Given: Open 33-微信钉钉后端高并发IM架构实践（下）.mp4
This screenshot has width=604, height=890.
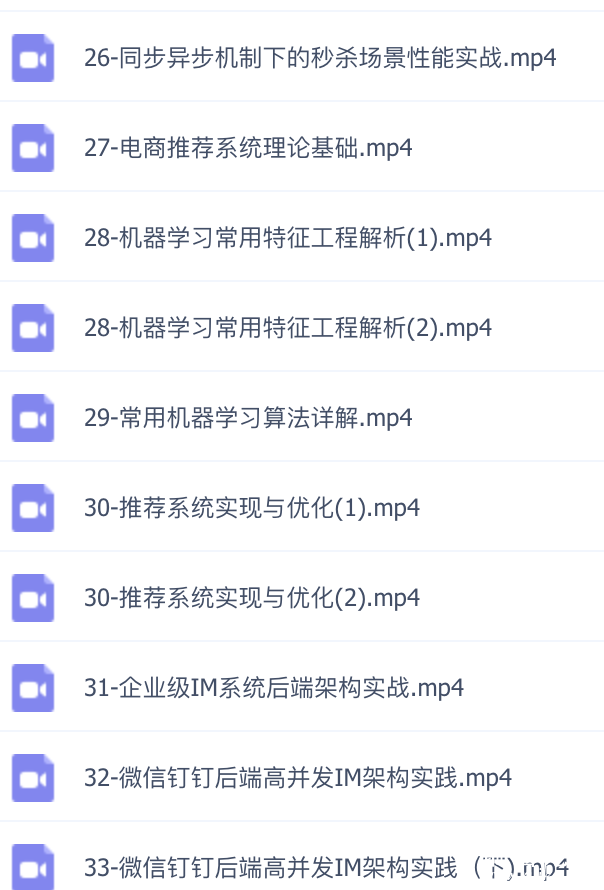Looking at the screenshot, I should pyautogui.click(x=326, y=866).
